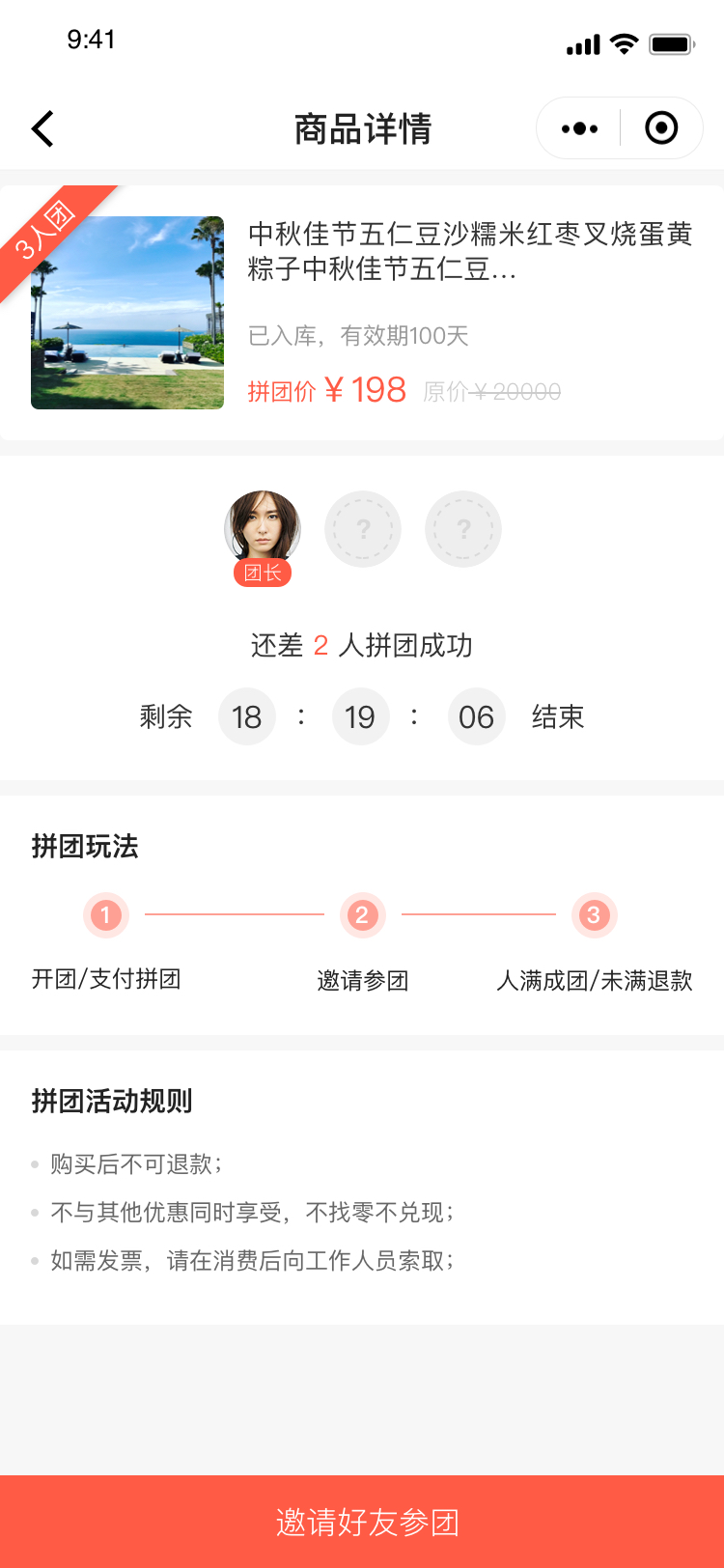Go back with the arrow icon
Image resolution: width=724 pixels, height=1568 pixels.
42,128
